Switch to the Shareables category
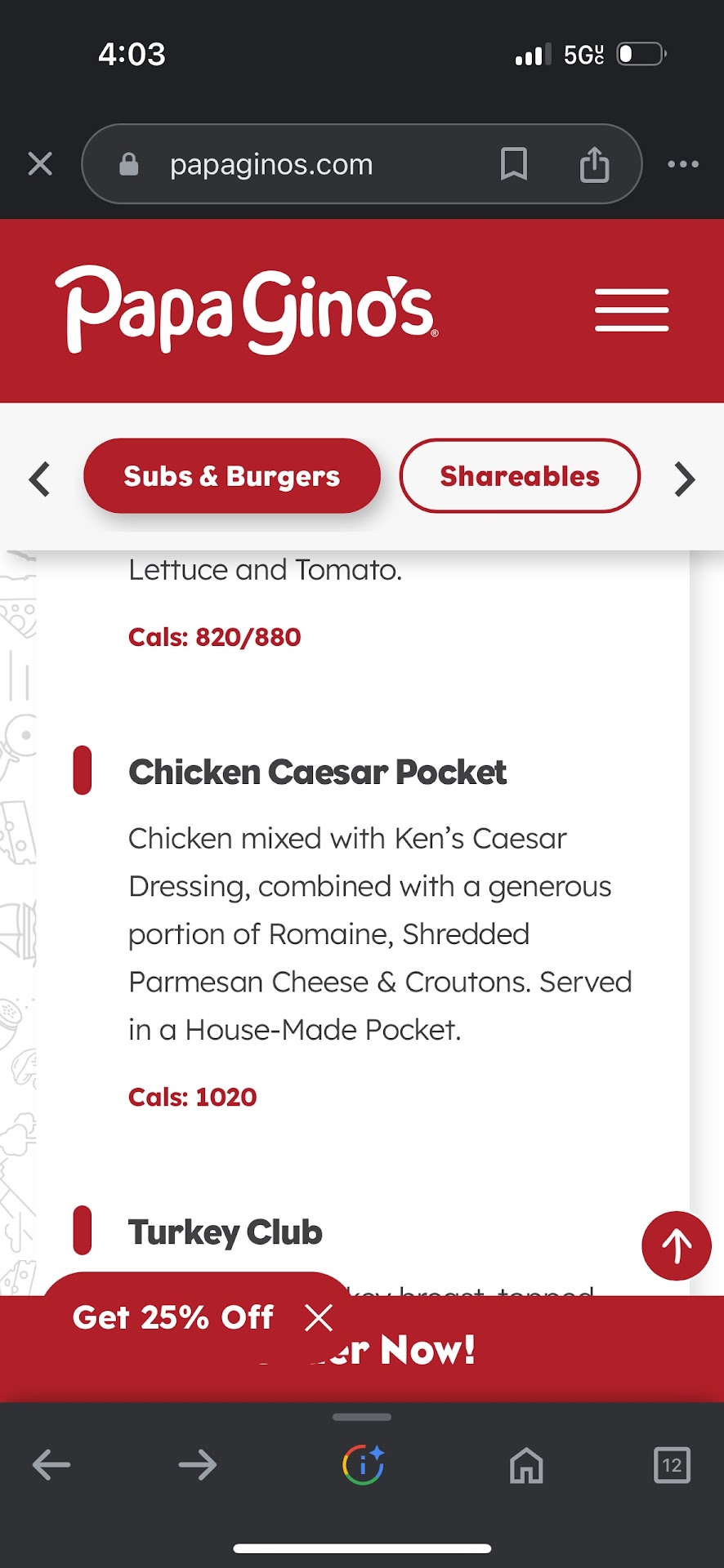This screenshot has width=724, height=1568. pos(519,476)
